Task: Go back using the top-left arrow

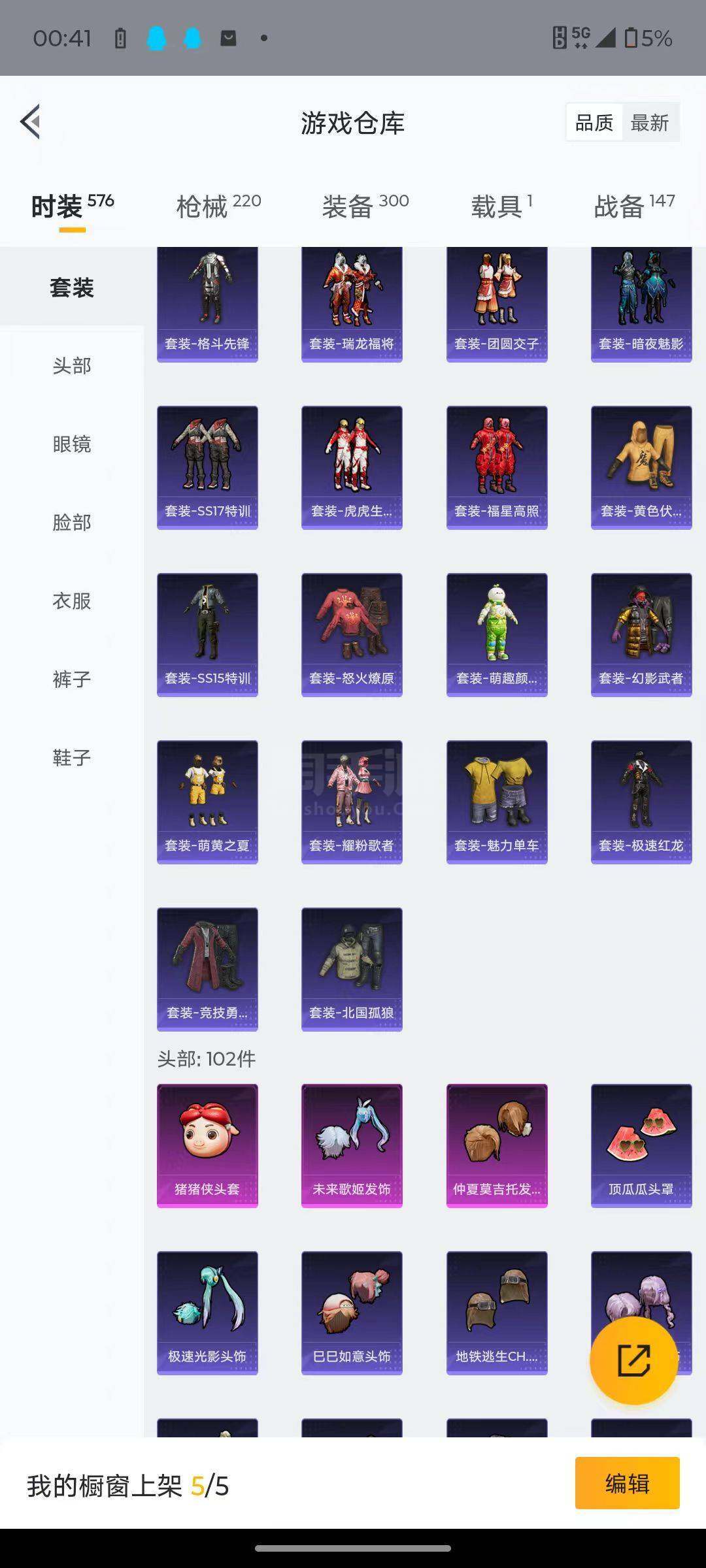Action: 31,122
